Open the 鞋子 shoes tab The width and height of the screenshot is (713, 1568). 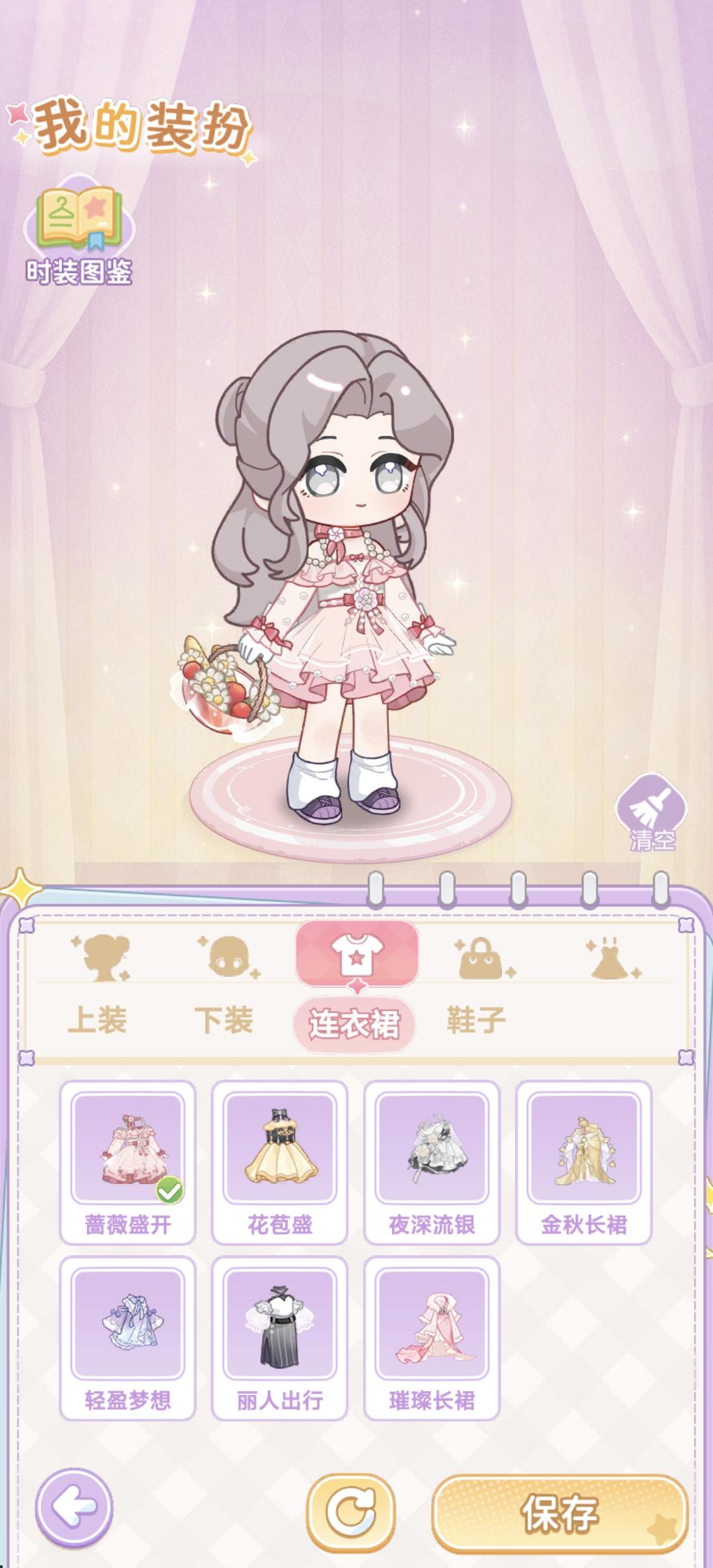[x=475, y=1022]
